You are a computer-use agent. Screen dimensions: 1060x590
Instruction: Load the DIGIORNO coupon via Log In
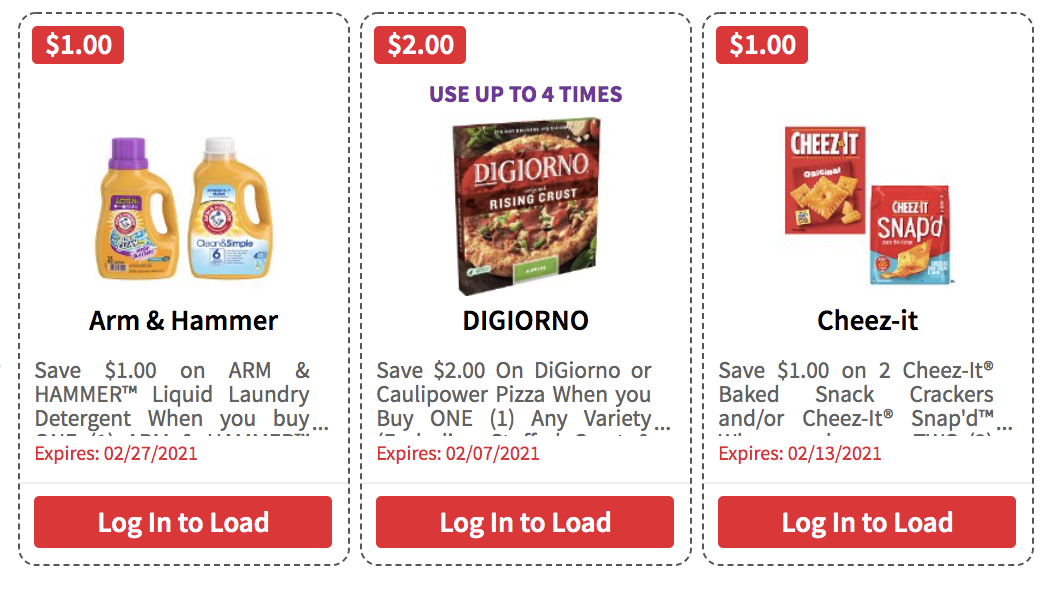[525, 522]
